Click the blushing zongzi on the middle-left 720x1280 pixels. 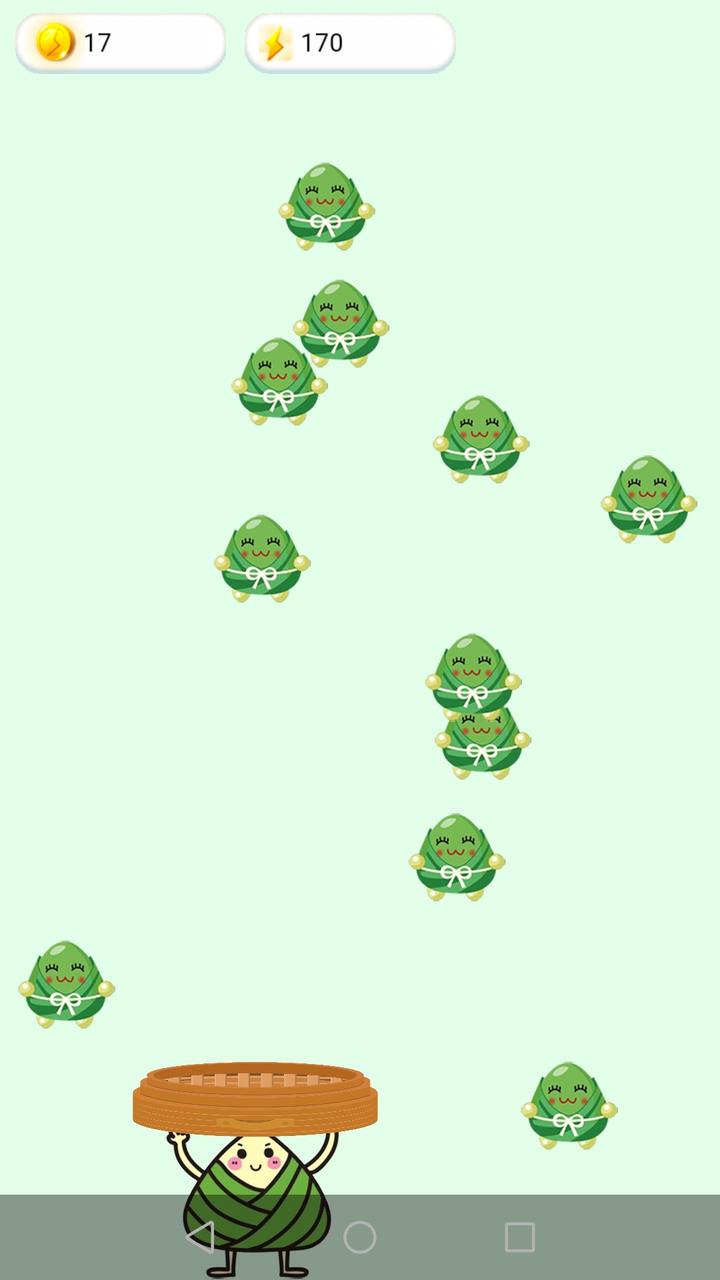[262, 560]
